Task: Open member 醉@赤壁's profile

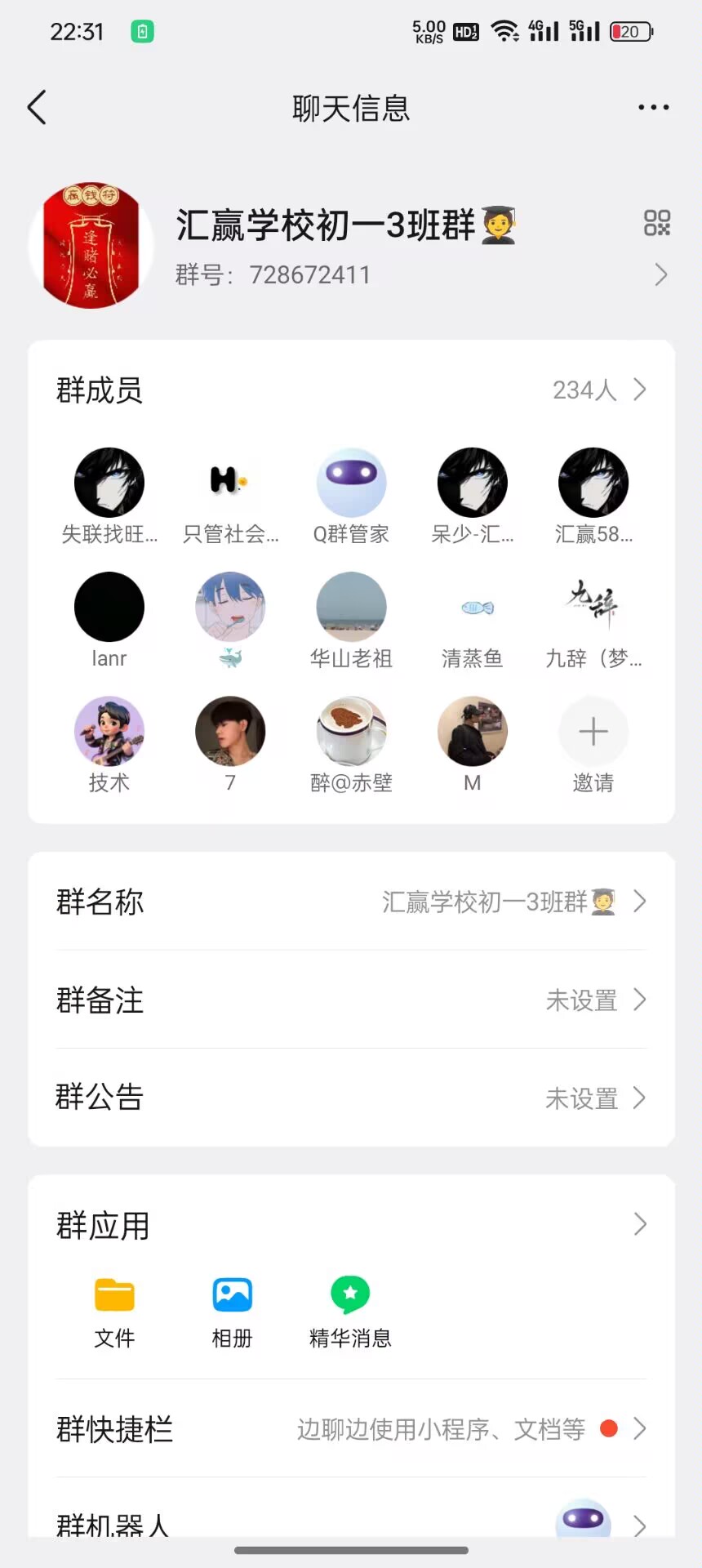Action: (x=351, y=732)
